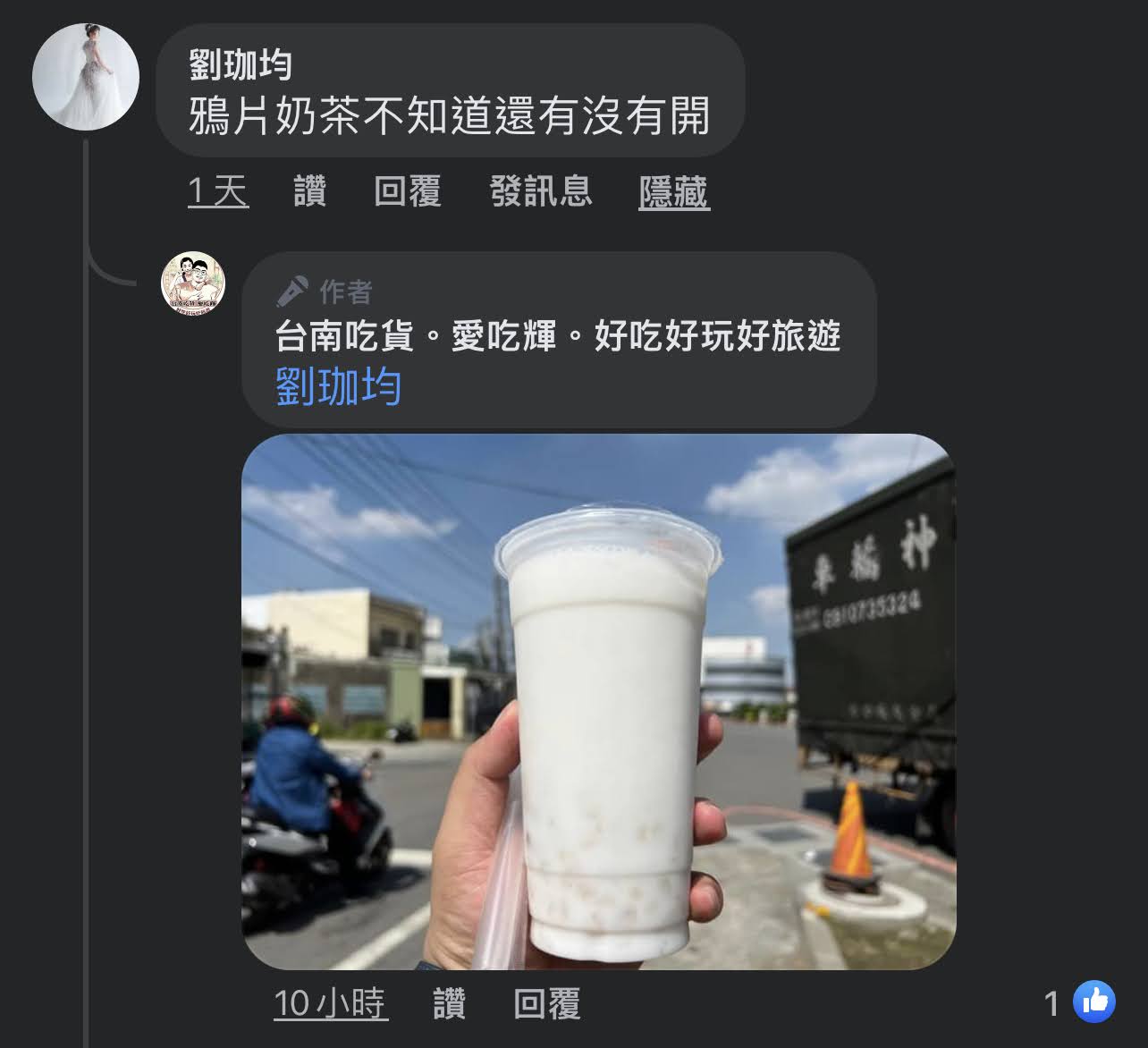View the milk tea photo in the reply
1148x1048 pixels.
[x=598, y=701]
